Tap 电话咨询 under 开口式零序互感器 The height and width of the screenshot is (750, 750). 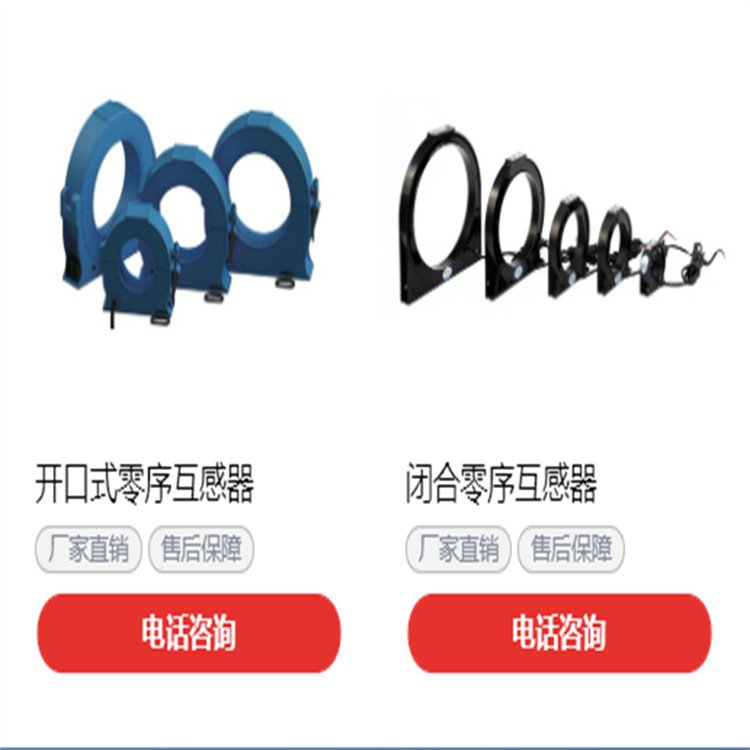(189, 633)
